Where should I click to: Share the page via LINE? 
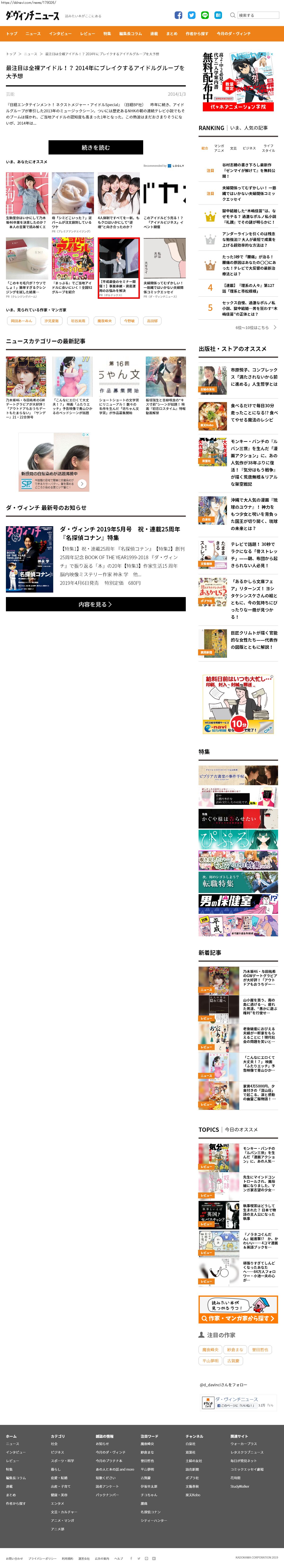[204, 15]
